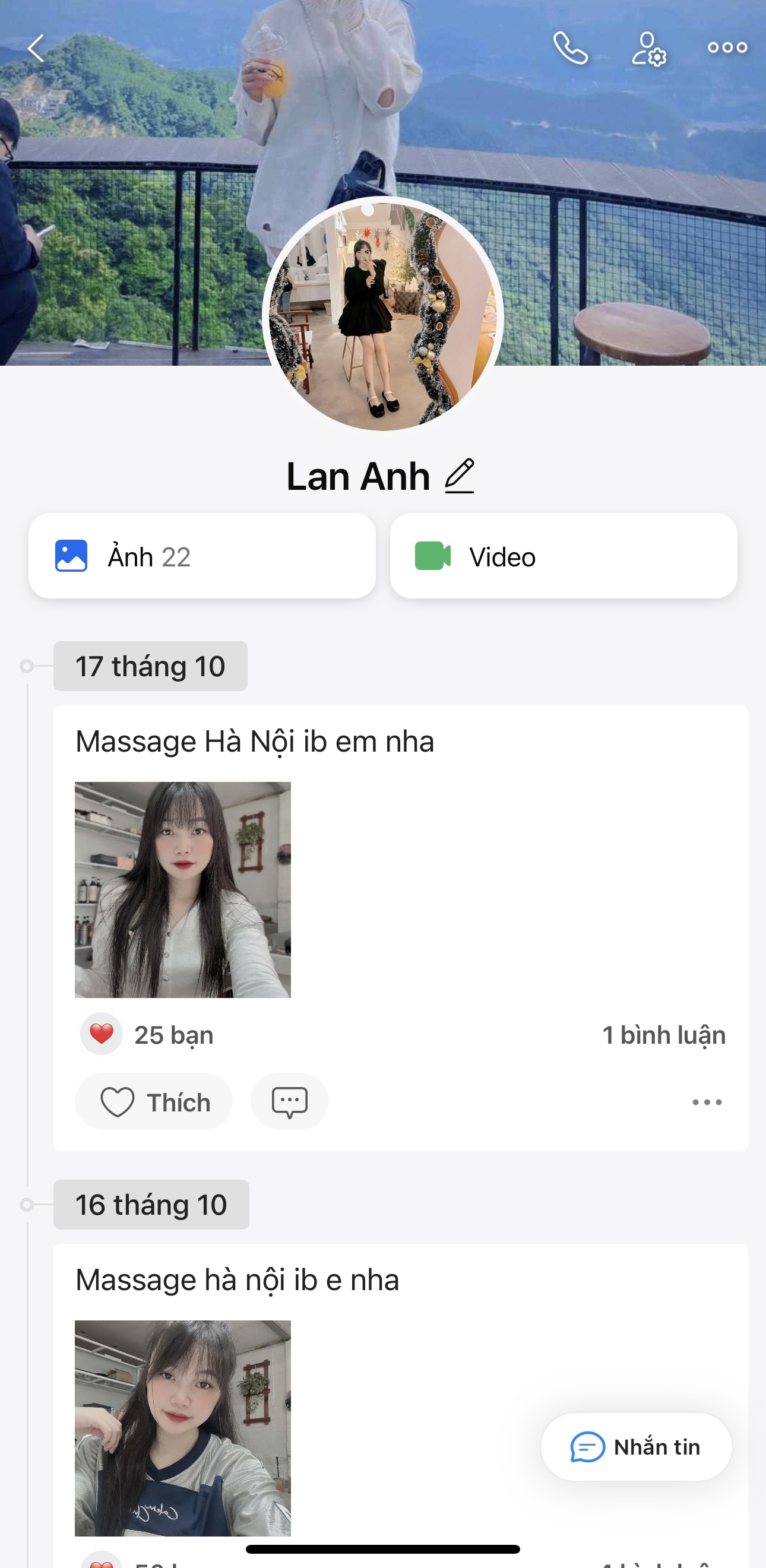This screenshot has height=1568, width=766.
Task: Open the photo in the 17 tháng 10 post
Action: pyautogui.click(x=183, y=889)
